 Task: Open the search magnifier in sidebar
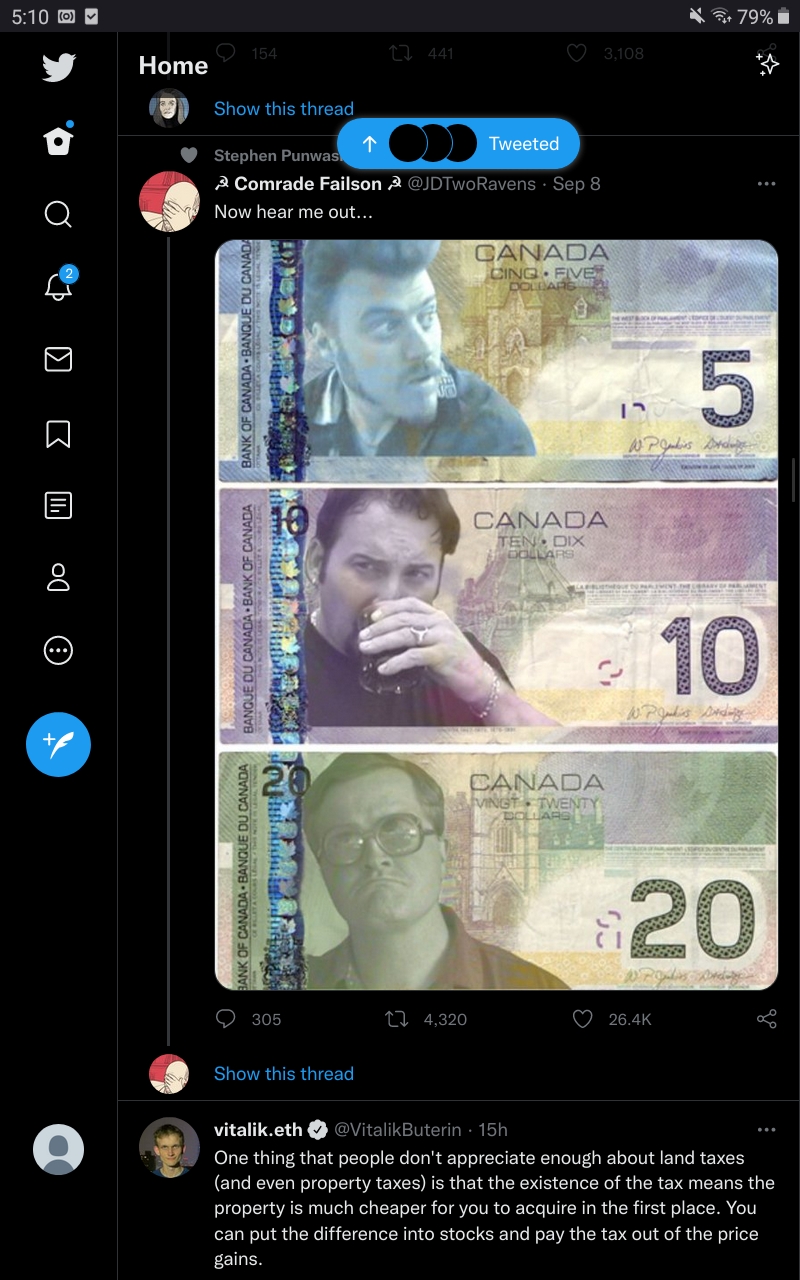coord(58,214)
